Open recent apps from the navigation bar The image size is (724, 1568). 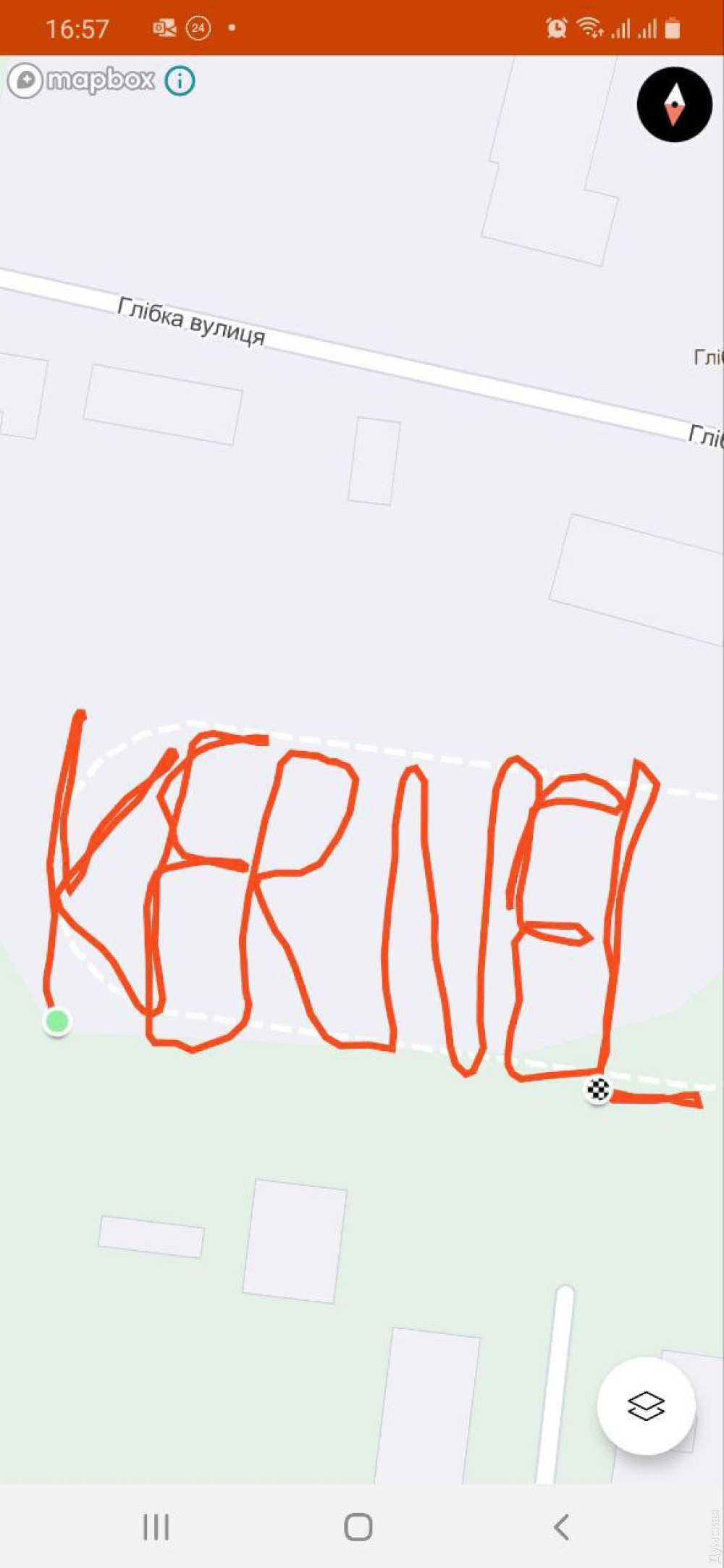tap(156, 1527)
